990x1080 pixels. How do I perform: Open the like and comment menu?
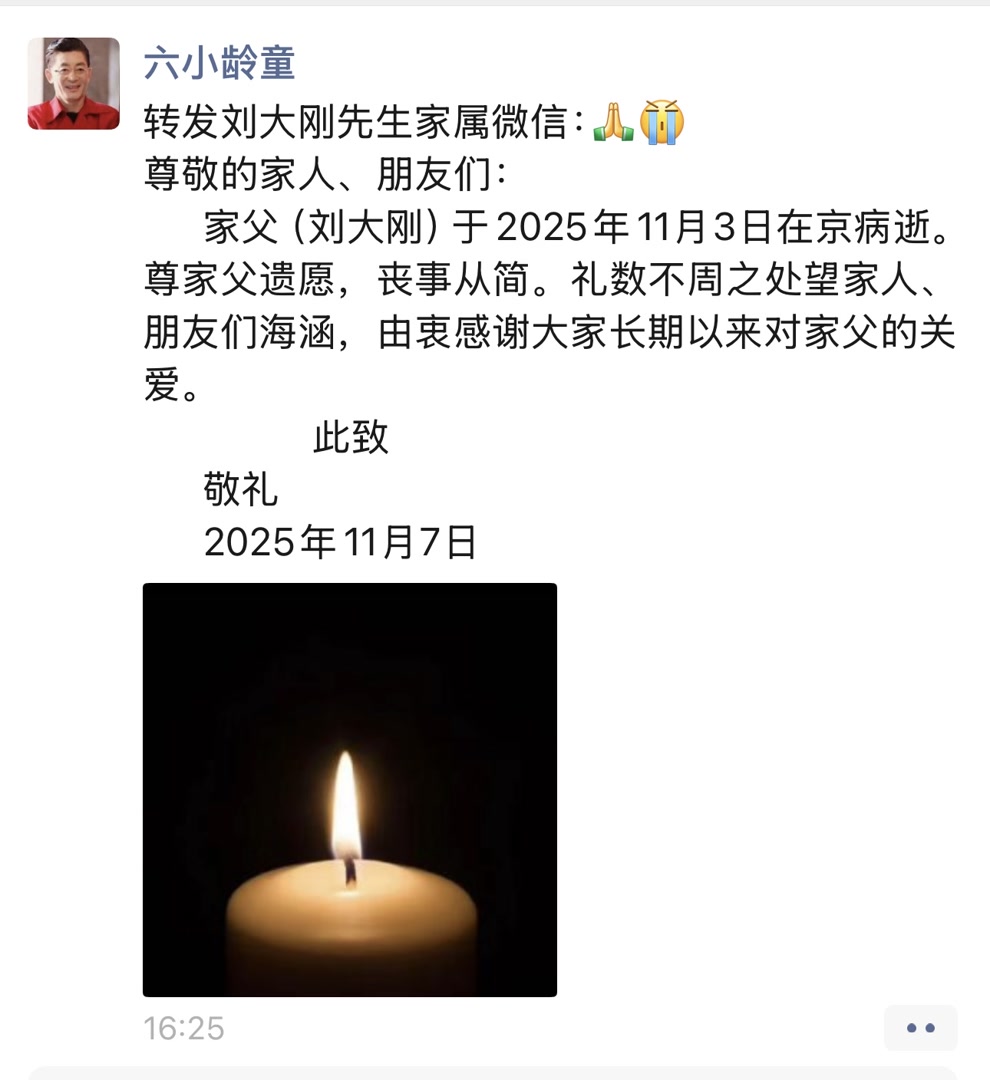coord(920,1027)
